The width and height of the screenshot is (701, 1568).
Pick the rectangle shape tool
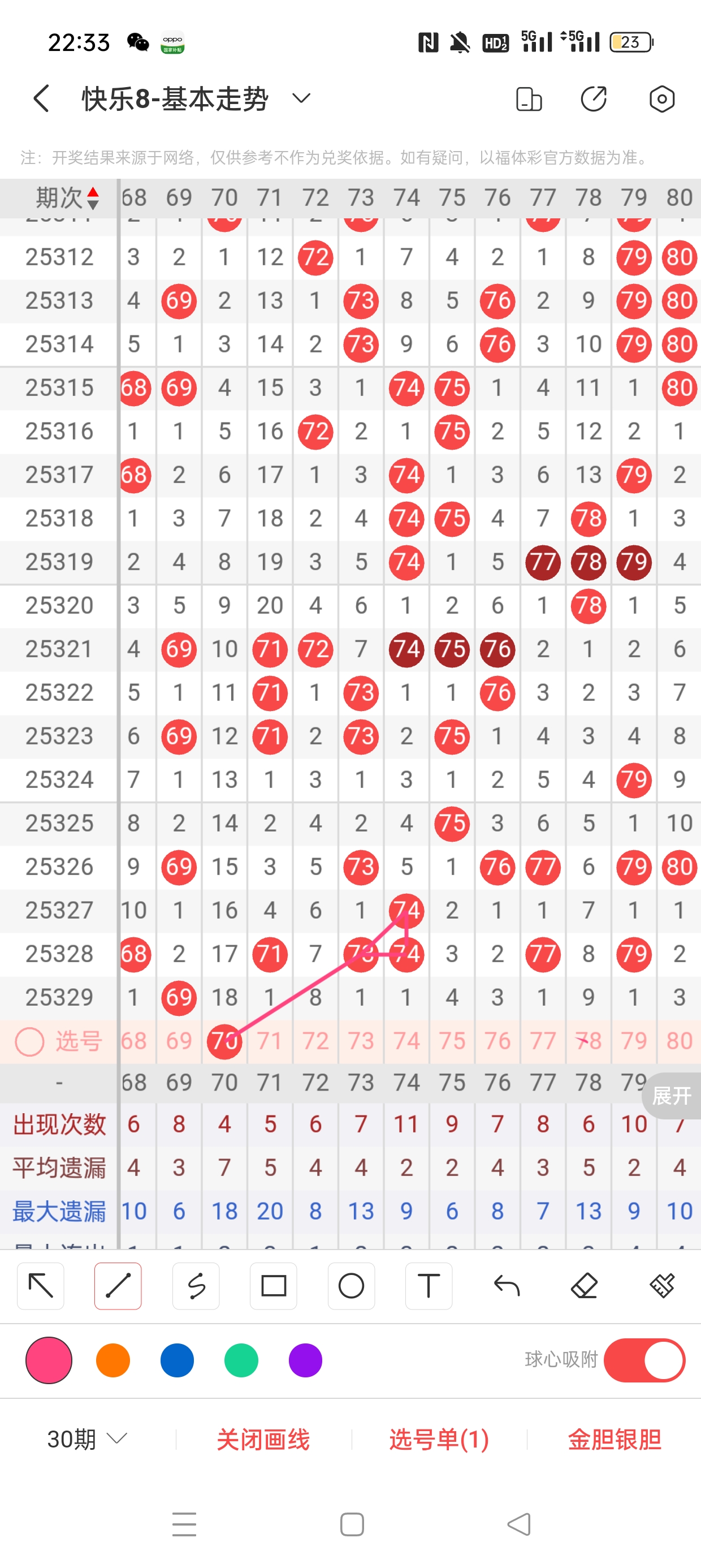273,1286
